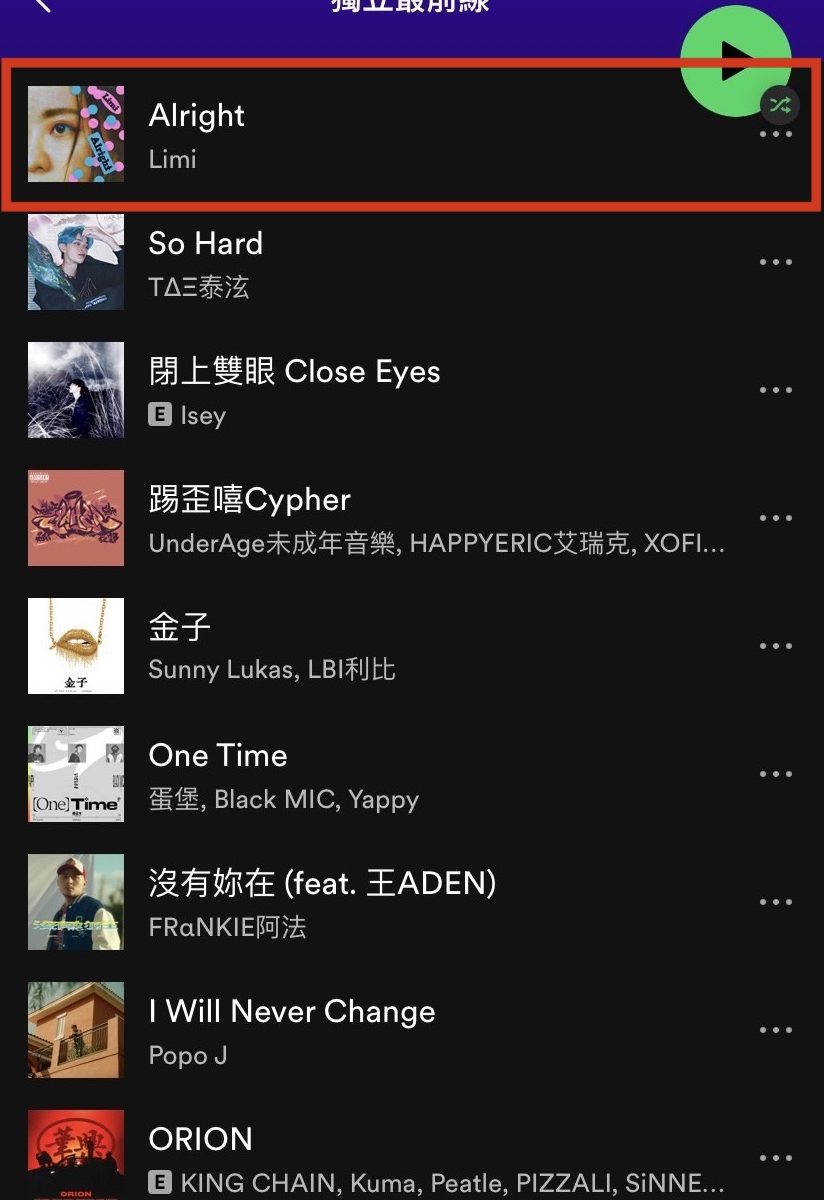Viewport: 824px width, 1200px height.
Task: Open more options for I Will Never Change
Action: 776,1030
